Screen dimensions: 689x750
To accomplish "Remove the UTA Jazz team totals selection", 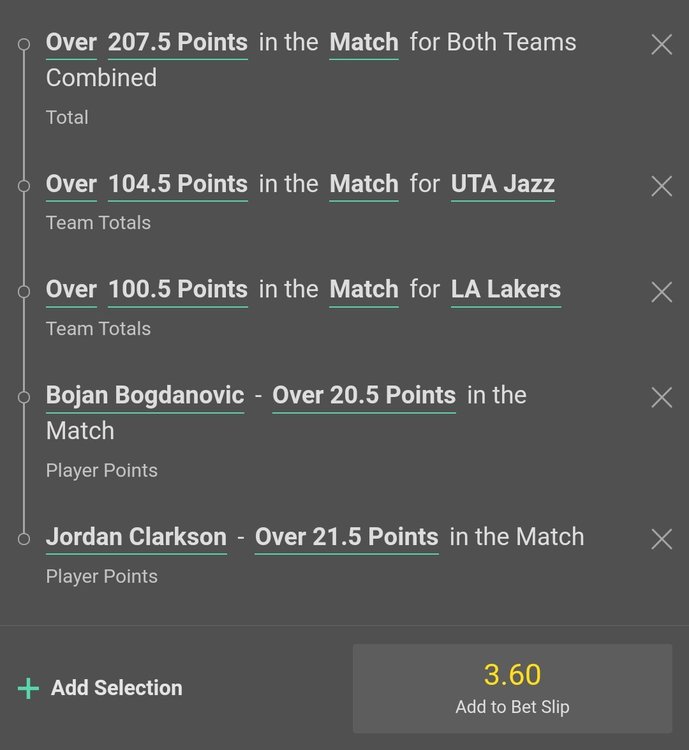I will point(661,186).
